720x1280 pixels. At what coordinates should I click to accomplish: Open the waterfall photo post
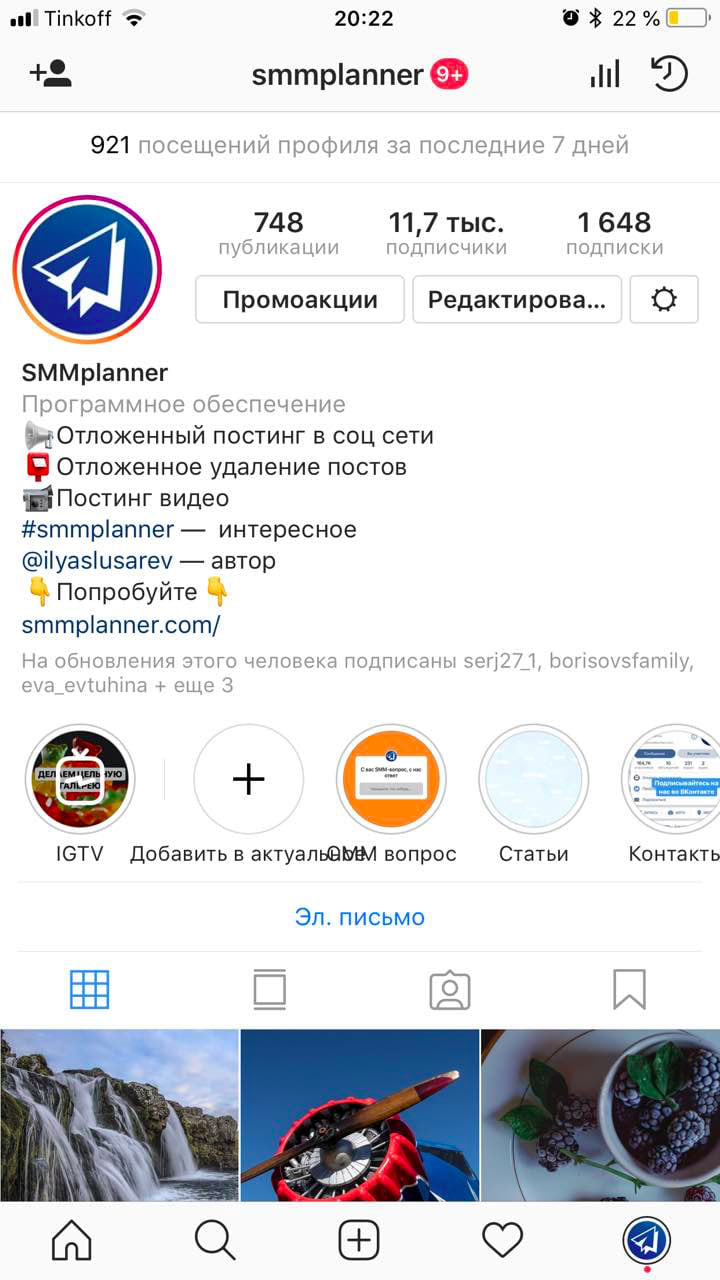point(119,1116)
